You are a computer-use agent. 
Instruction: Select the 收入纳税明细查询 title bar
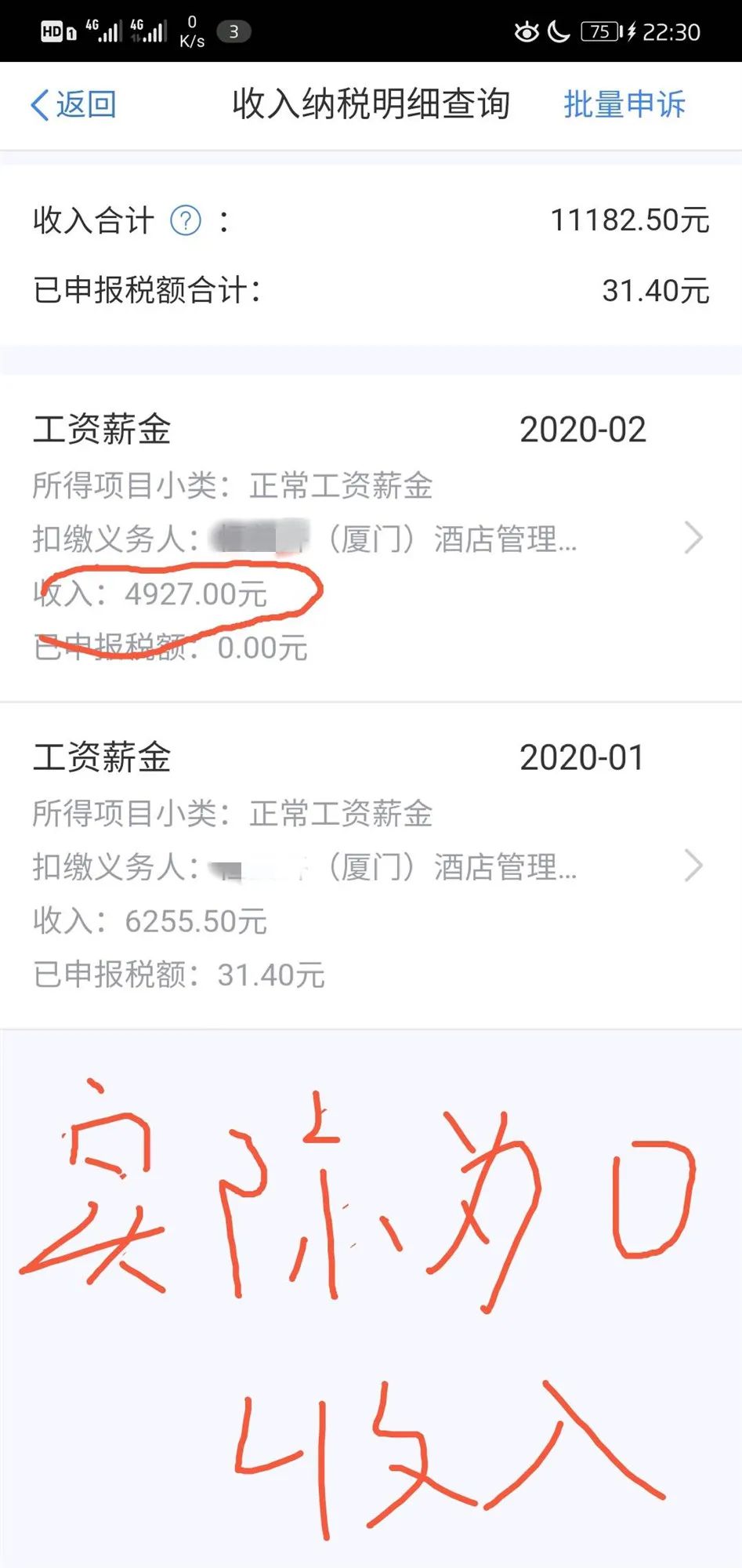click(x=371, y=103)
